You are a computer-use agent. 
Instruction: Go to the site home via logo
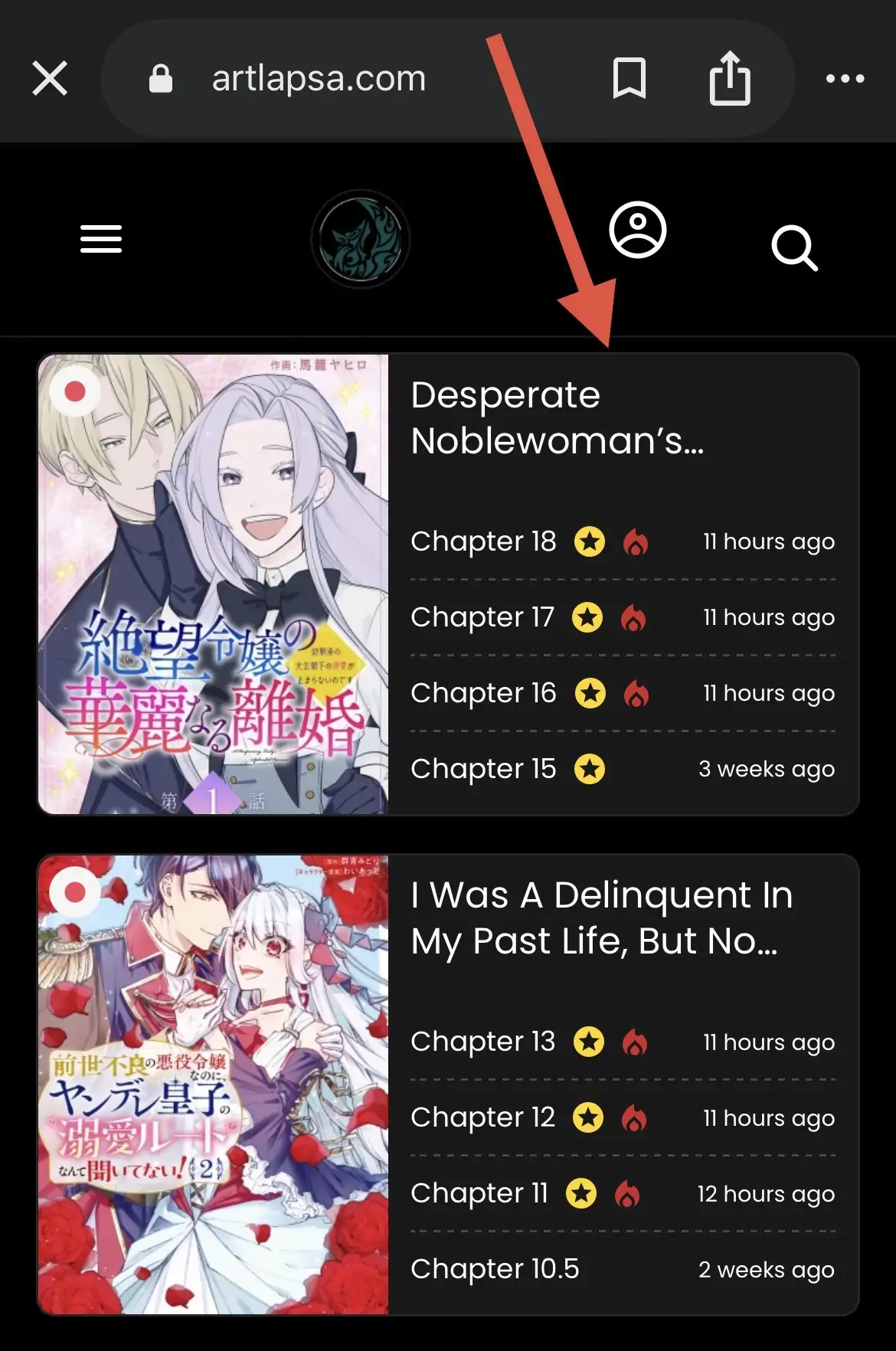tap(361, 239)
